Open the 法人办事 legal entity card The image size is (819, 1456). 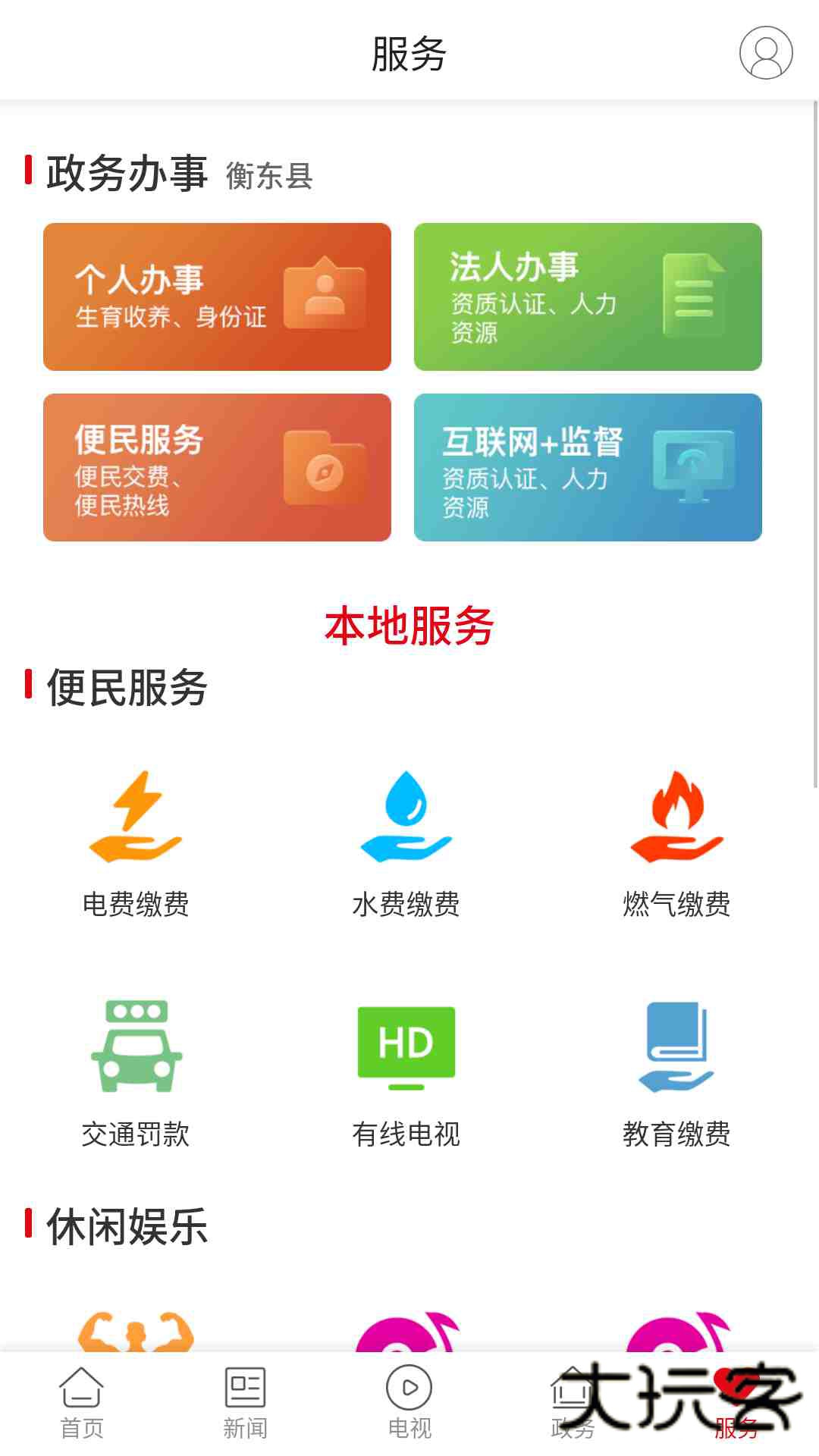pos(588,297)
